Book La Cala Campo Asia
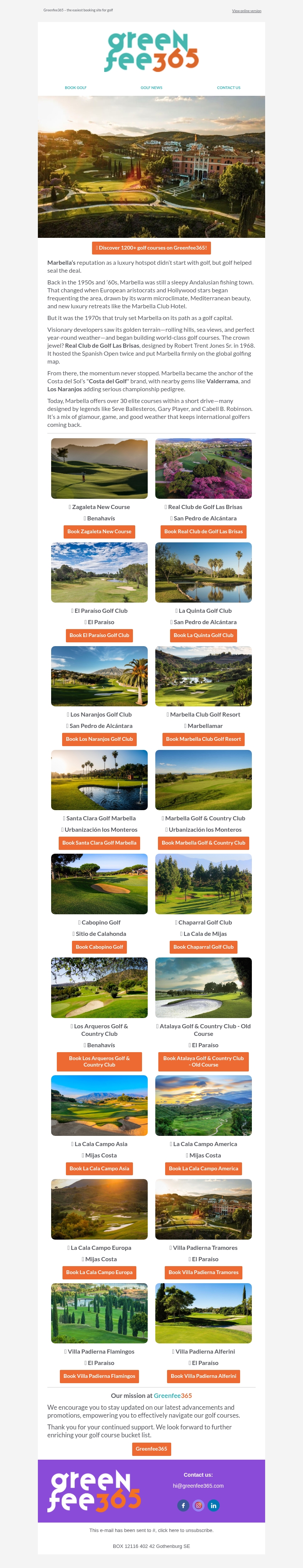The width and height of the screenshot is (303, 1568). click(x=99, y=1168)
